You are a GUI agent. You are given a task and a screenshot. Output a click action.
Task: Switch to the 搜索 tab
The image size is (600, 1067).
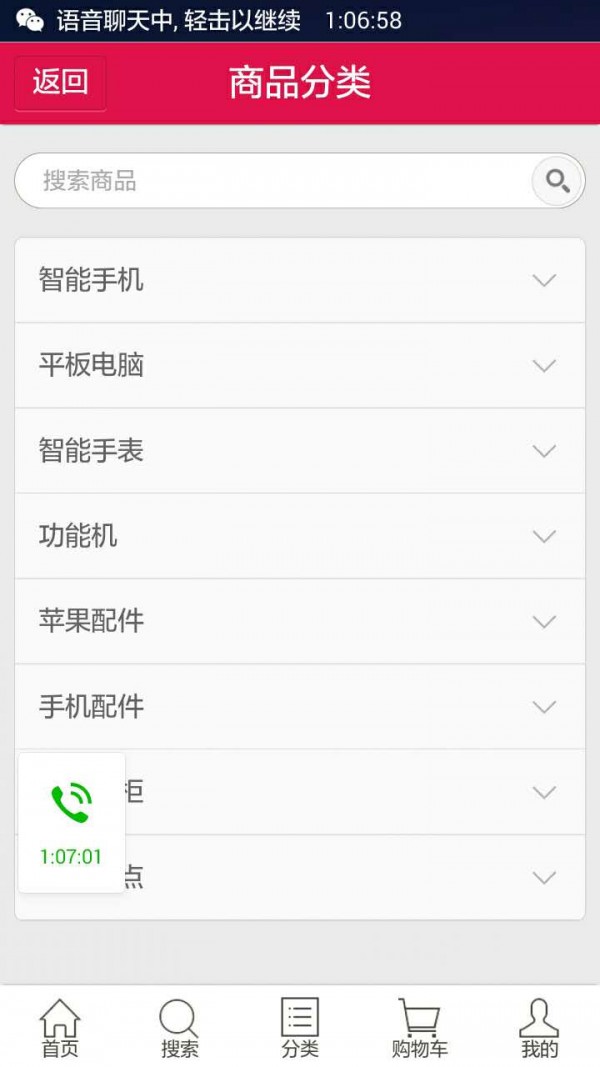click(x=180, y=1028)
